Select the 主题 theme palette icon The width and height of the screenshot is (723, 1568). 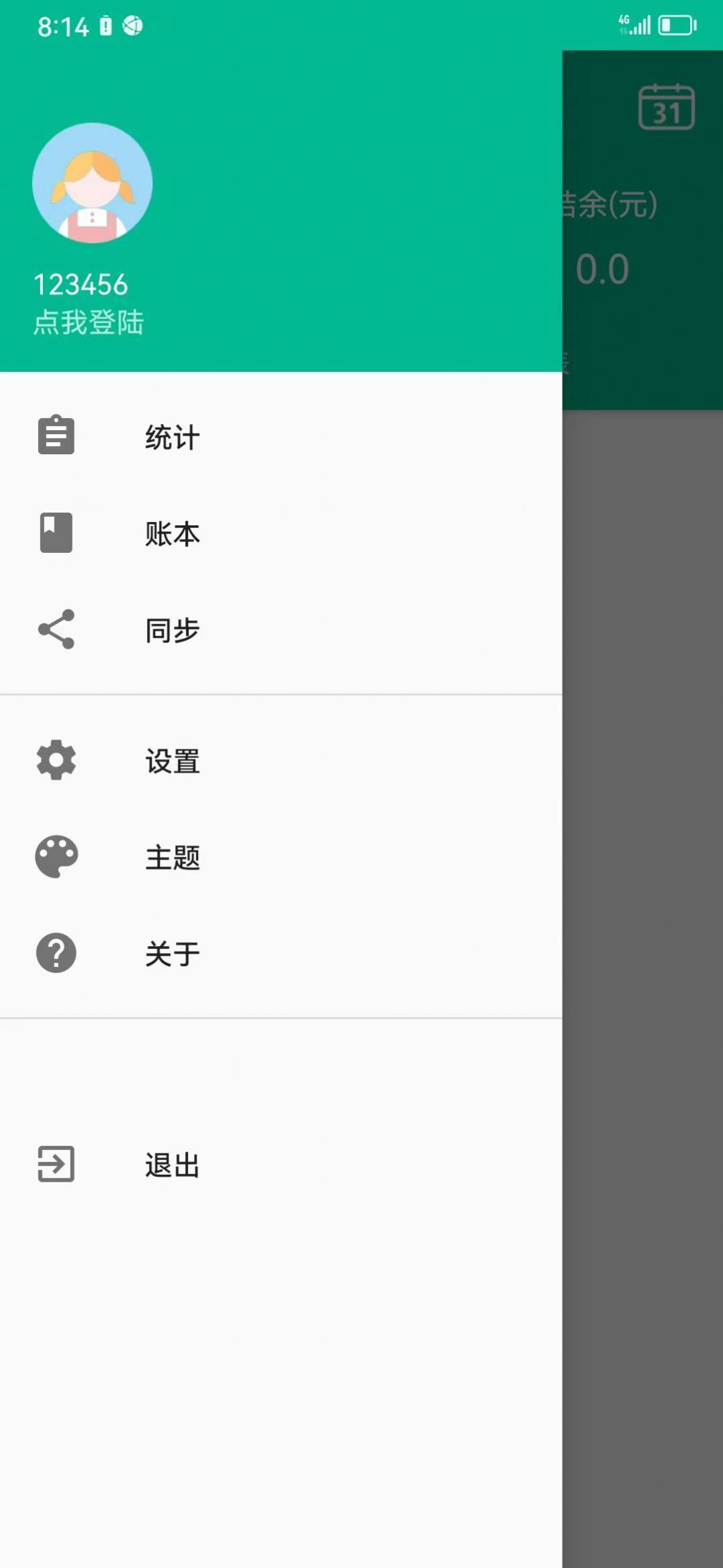(x=56, y=857)
